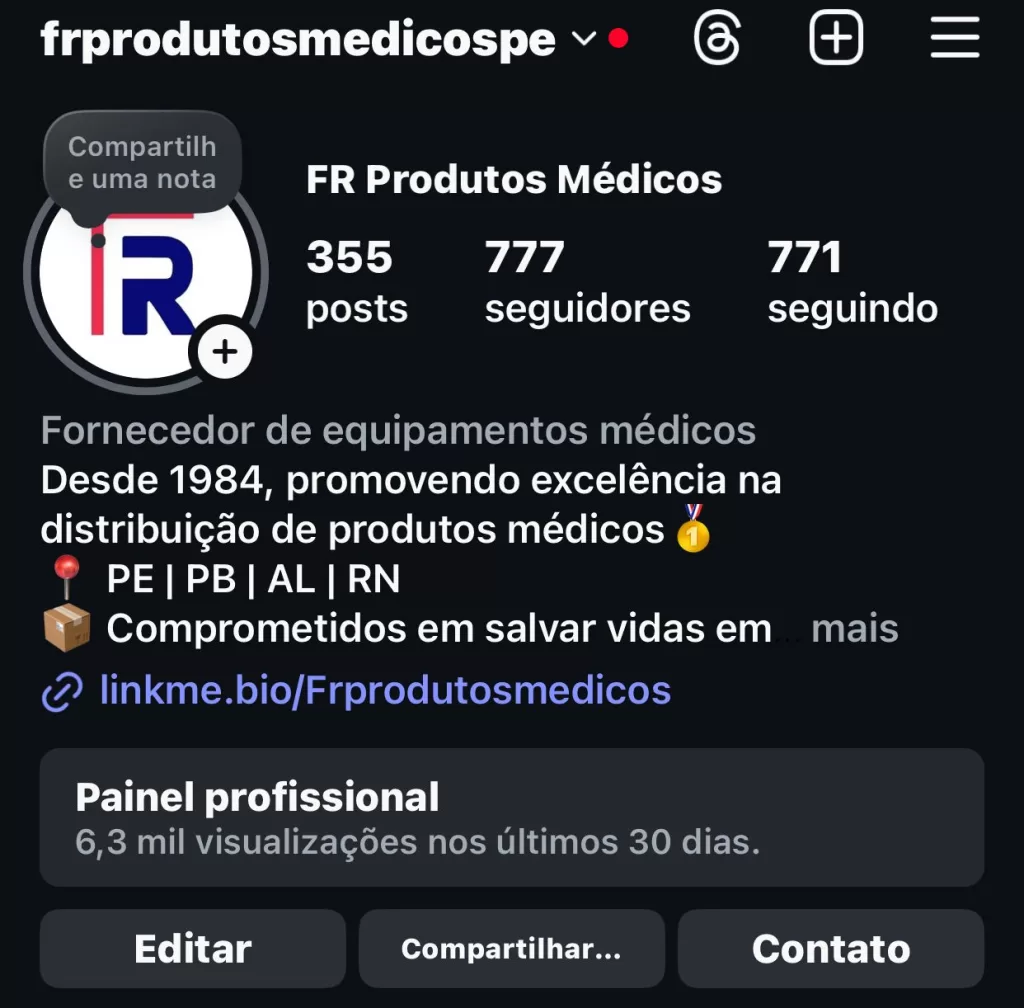Viewport: 1024px width, 1008px height.
Task: Open the 771 seguindo list
Action: [x=852, y=282]
